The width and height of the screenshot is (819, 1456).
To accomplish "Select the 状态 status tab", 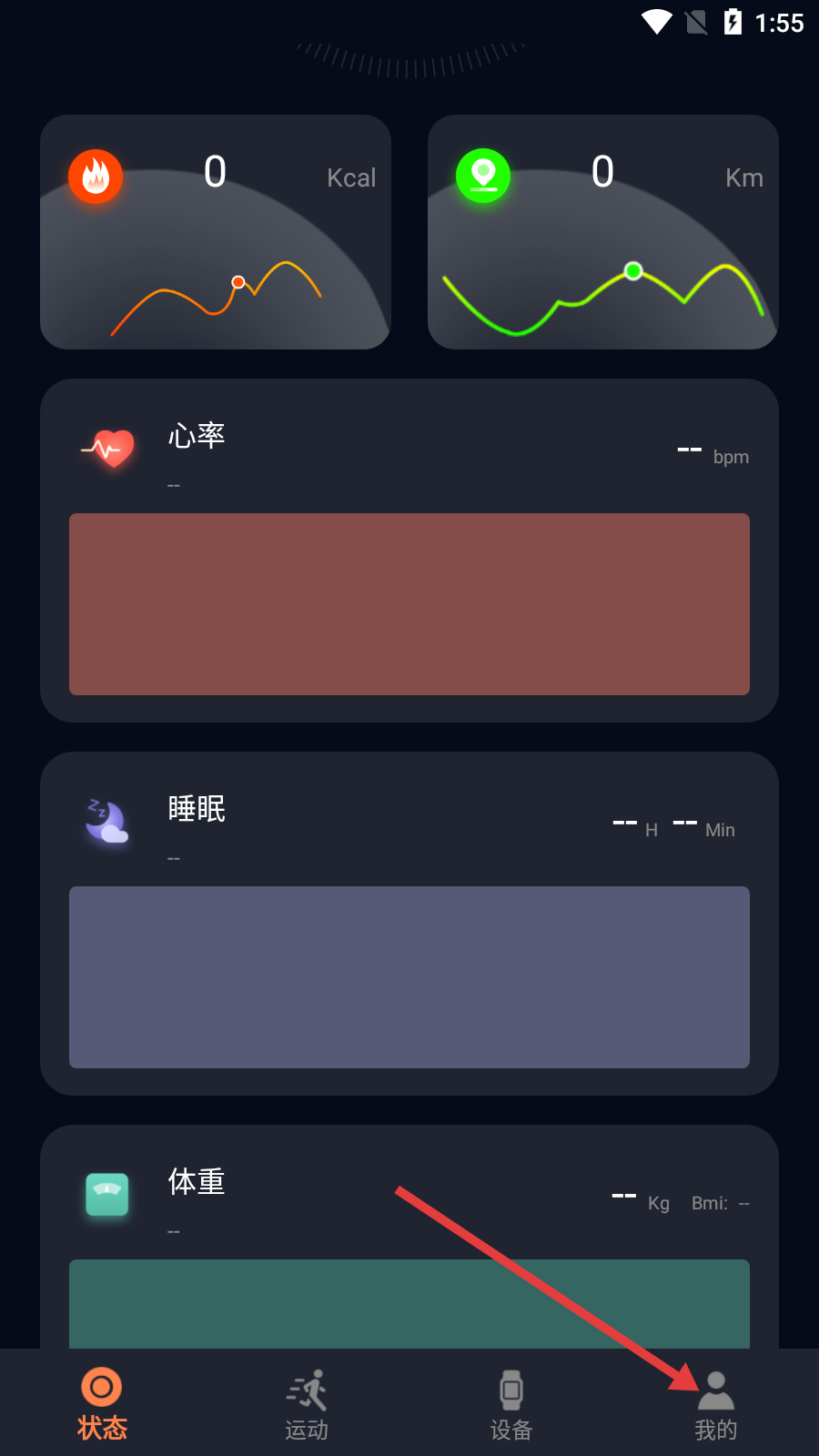I will pyautogui.click(x=102, y=1403).
